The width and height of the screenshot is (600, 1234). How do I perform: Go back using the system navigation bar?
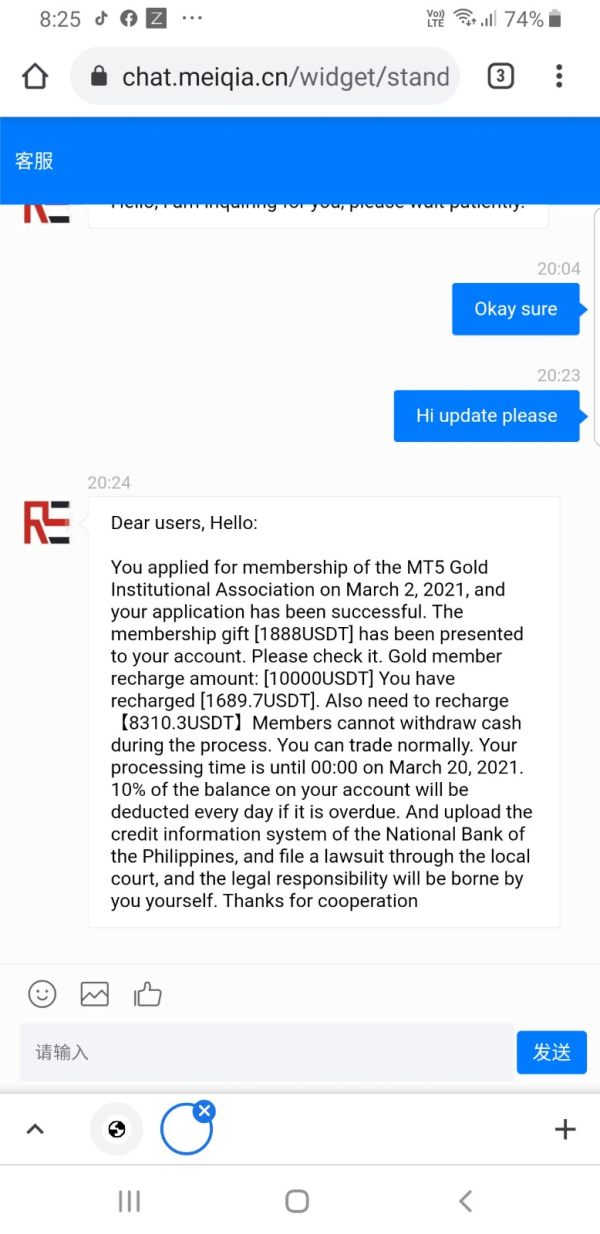(465, 1201)
